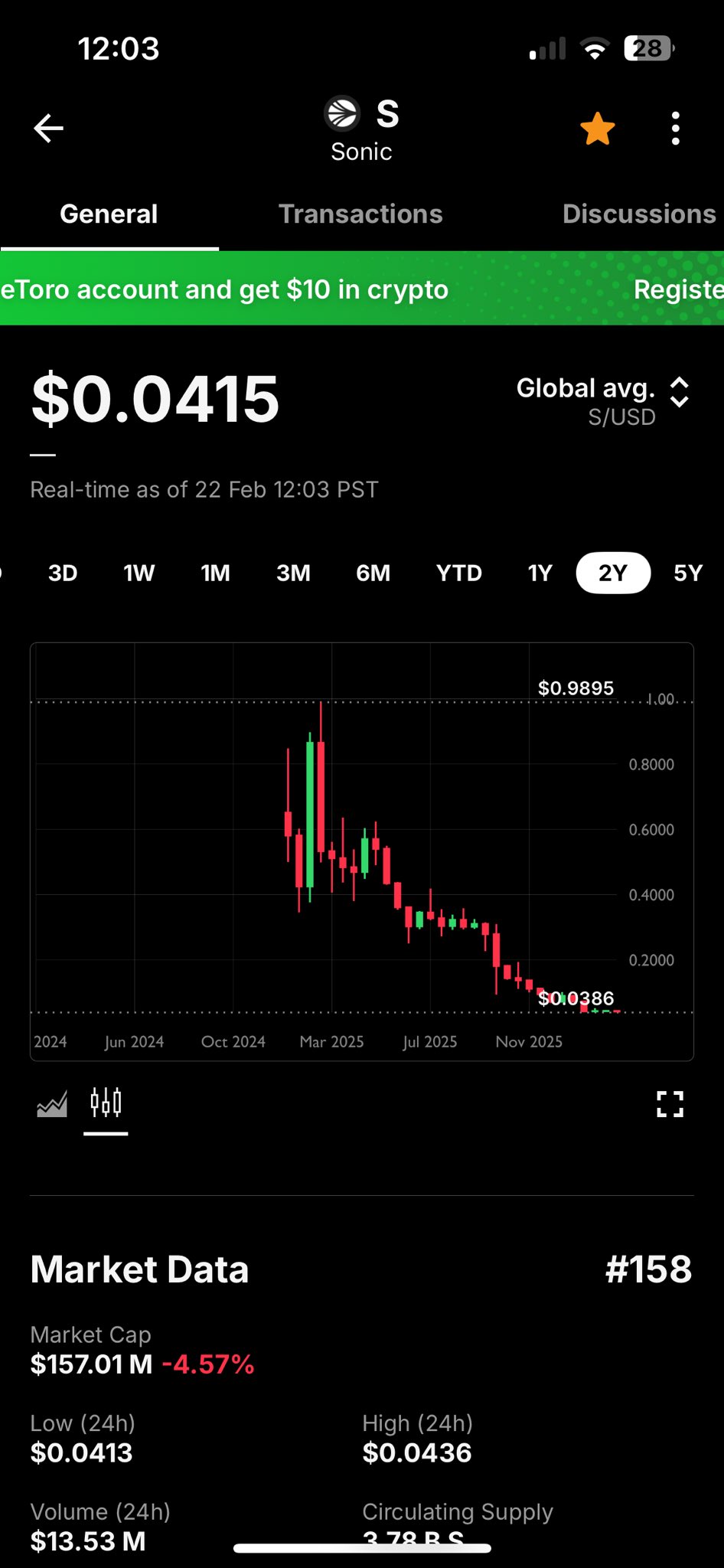Viewport: 724px width, 1568px height.
Task: Open the three-dot overflow menu
Action: tap(675, 129)
